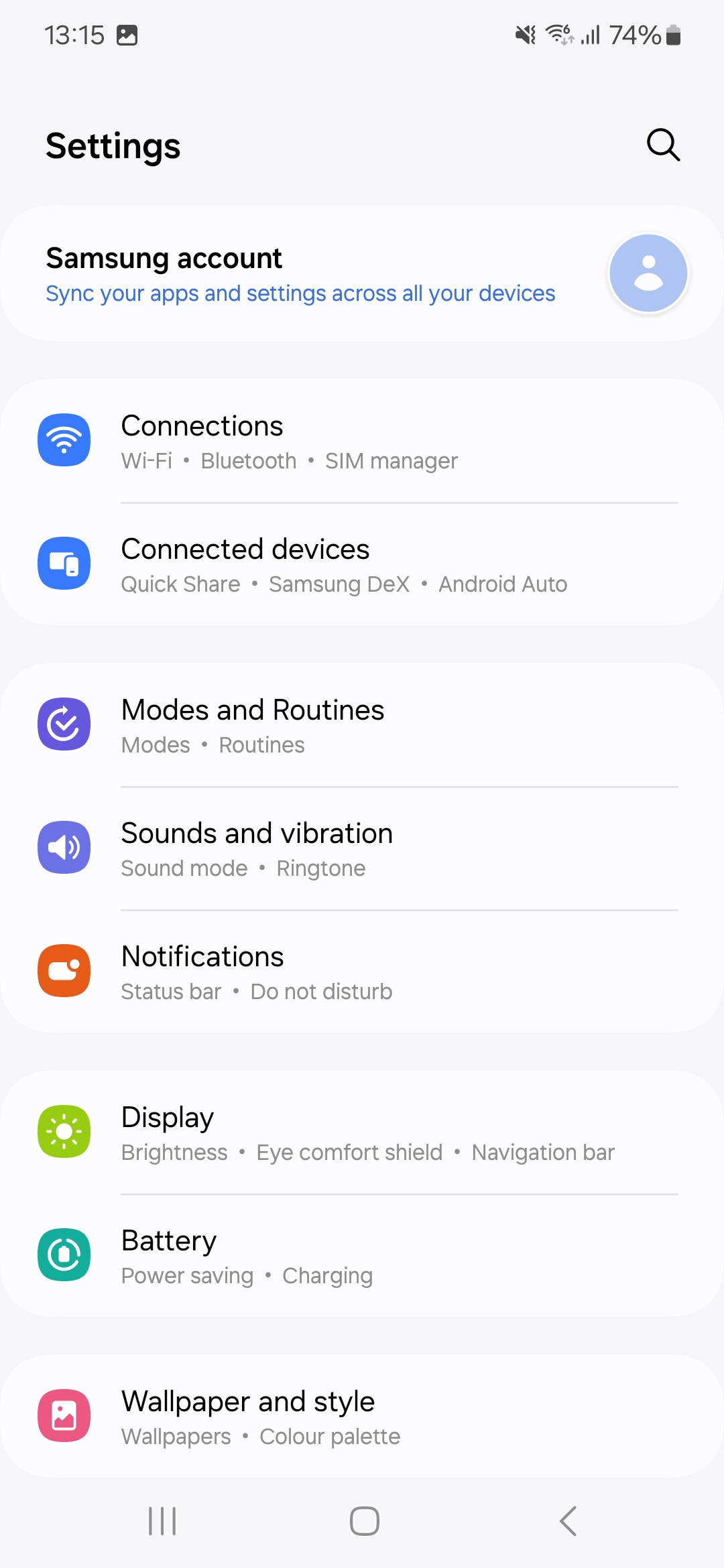Go to Display settings
Image resolution: width=724 pixels, height=1568 pixels.
pos(362,1133)
